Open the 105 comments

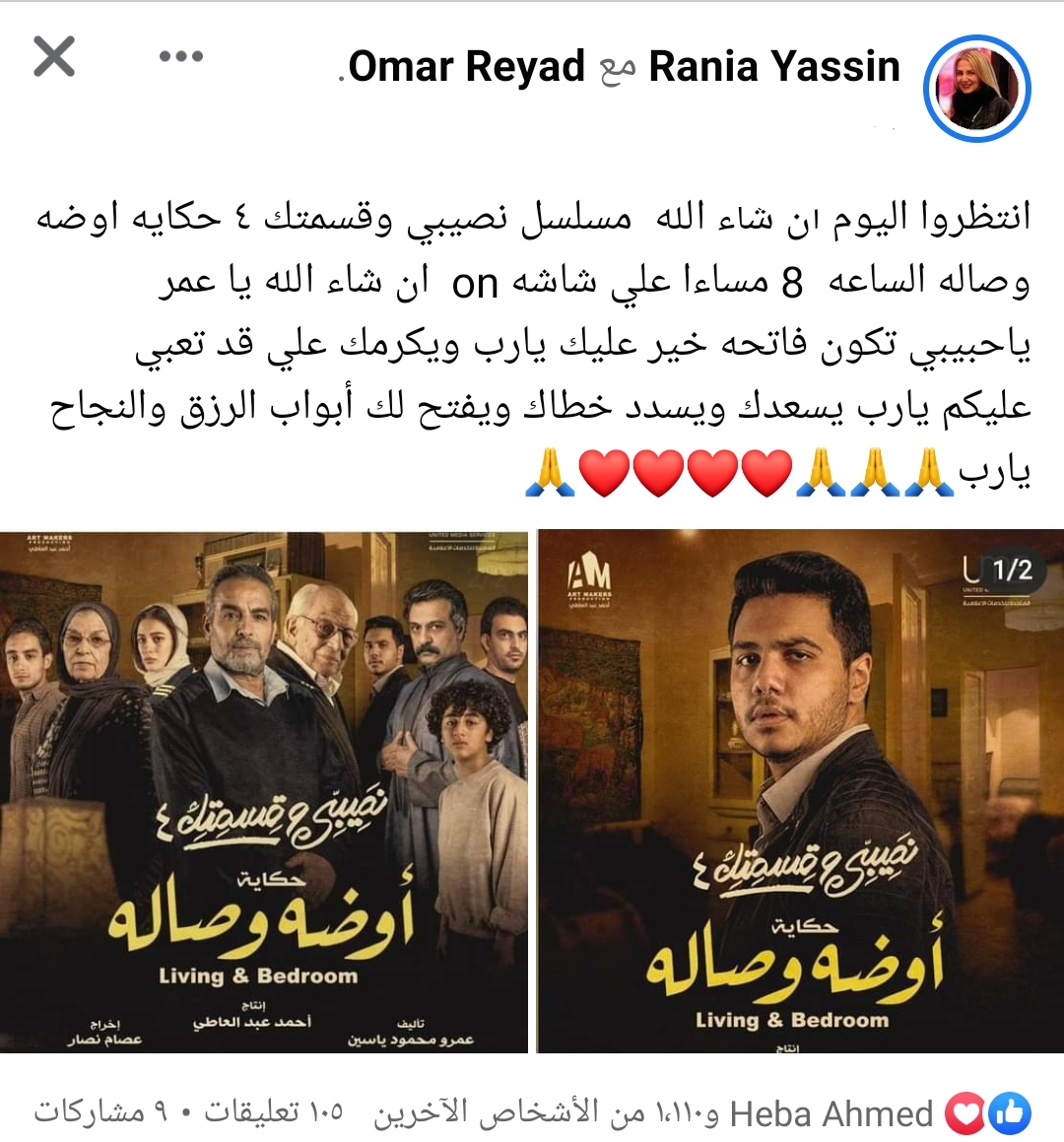coord(274,1113)
